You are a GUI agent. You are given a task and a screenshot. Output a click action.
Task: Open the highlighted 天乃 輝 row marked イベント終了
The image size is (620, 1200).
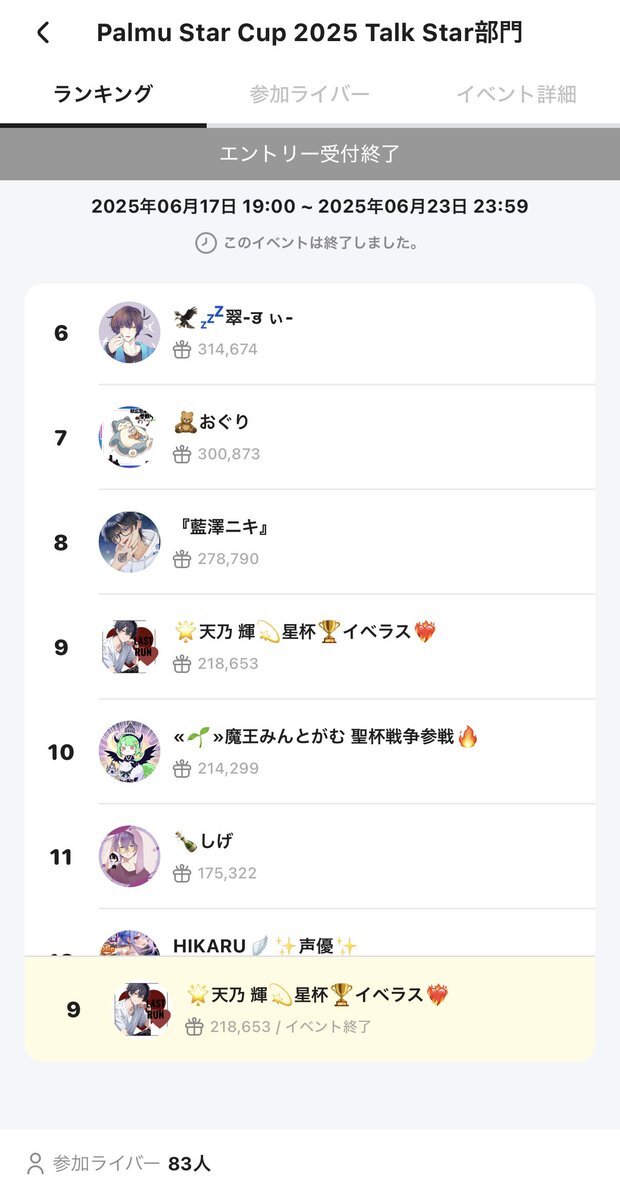point(310,1009)
